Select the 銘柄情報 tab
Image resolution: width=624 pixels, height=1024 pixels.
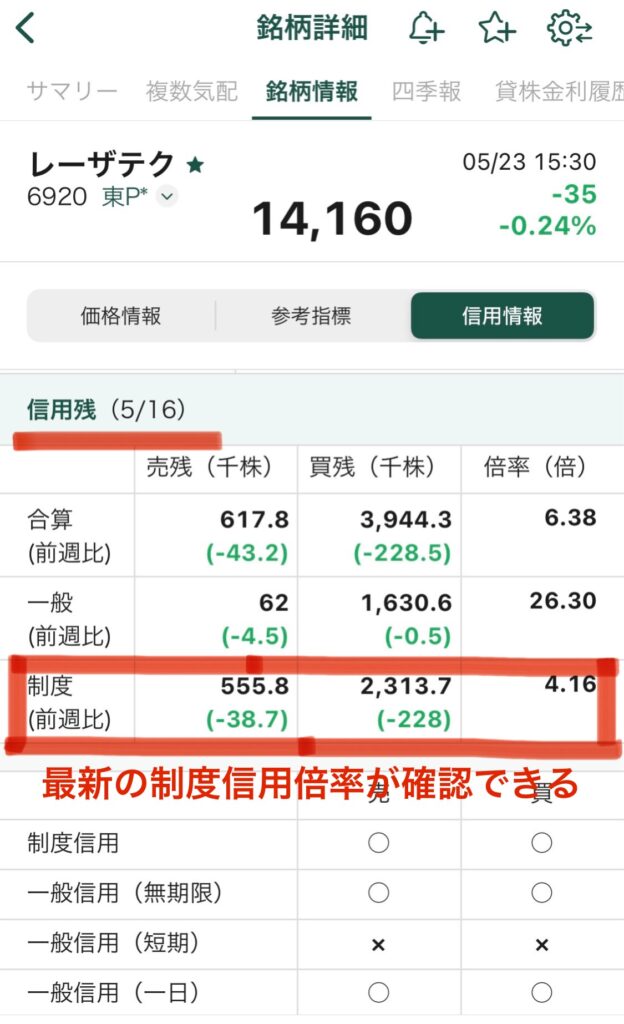pyautogui.click(x=311, y=91)
